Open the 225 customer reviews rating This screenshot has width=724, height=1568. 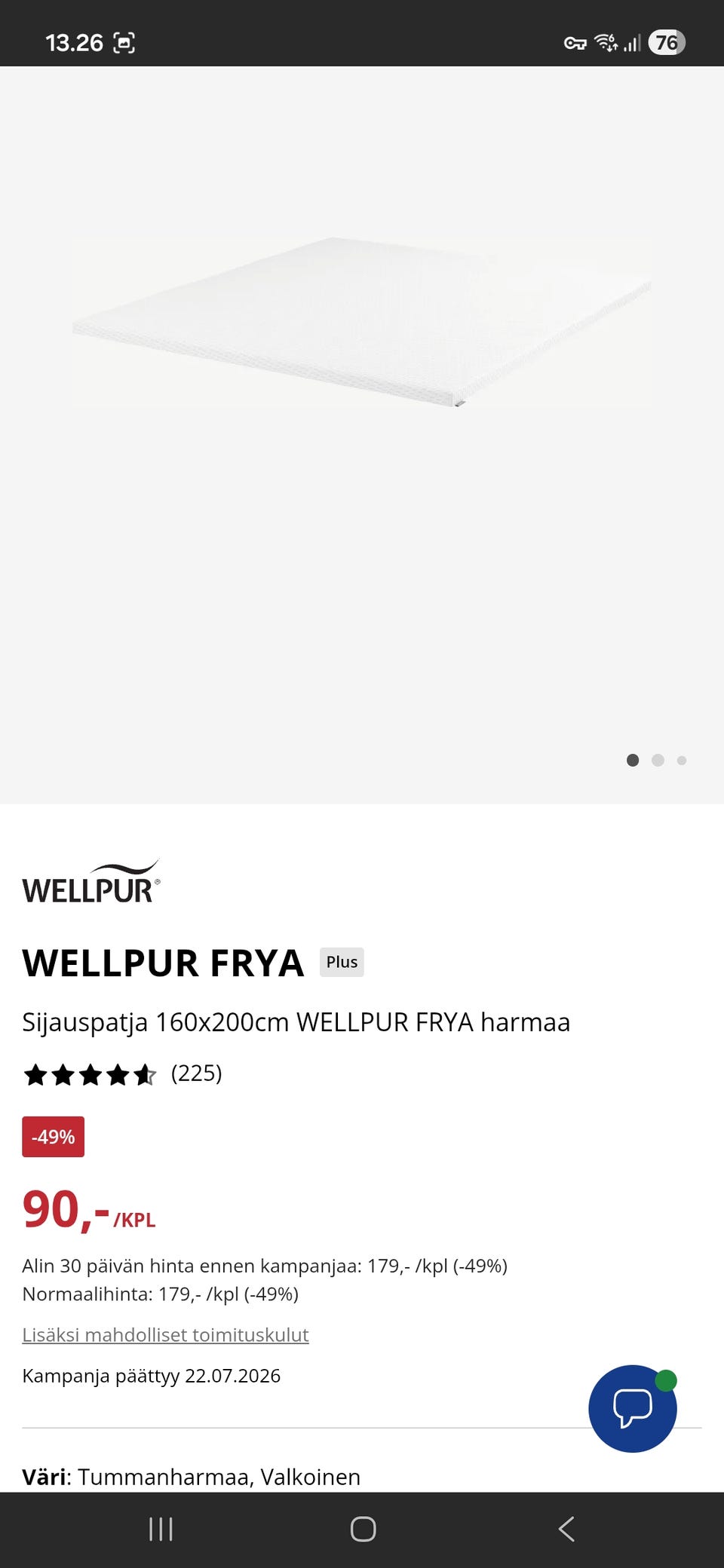(x=122, y=1073)
